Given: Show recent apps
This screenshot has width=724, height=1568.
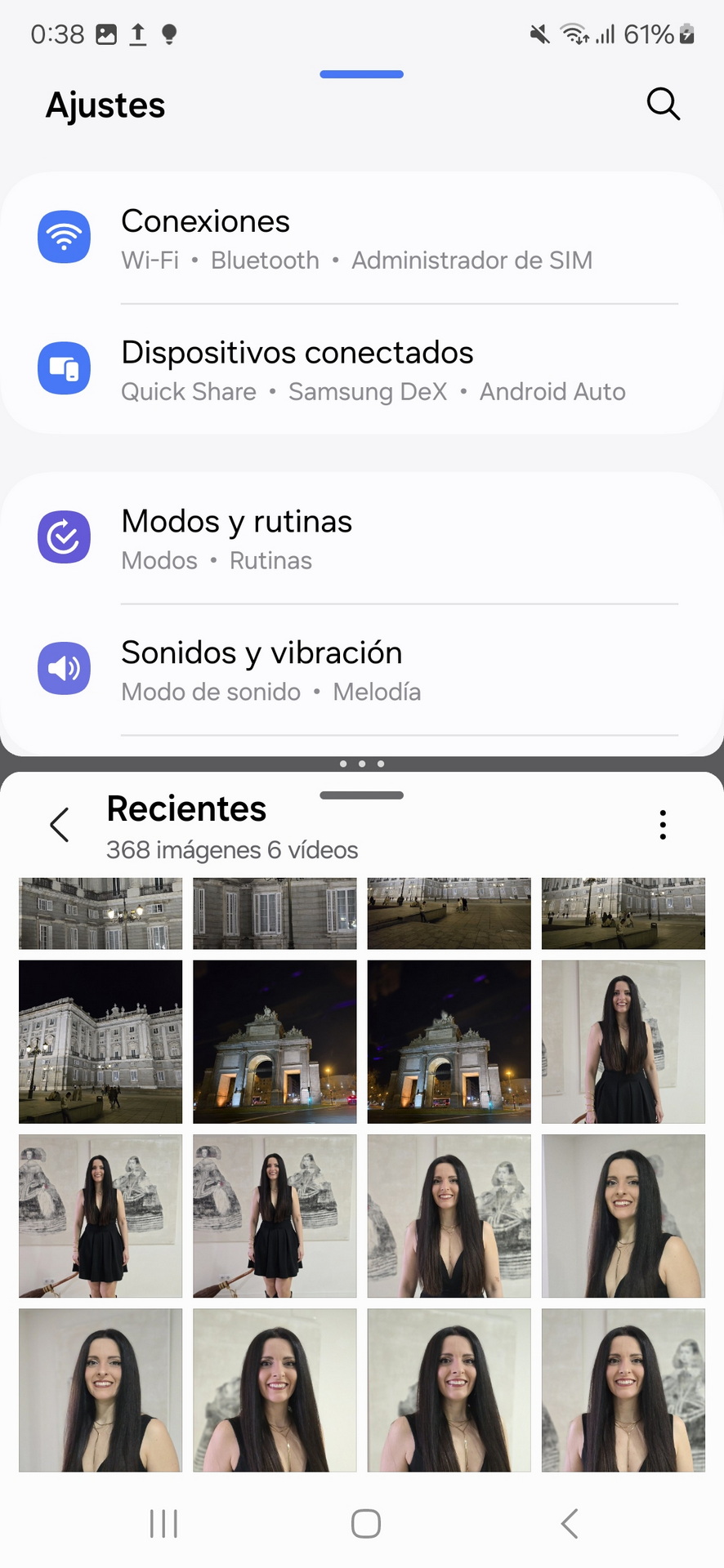Looking at the screenshot, I should click(x=163, y=1524).
